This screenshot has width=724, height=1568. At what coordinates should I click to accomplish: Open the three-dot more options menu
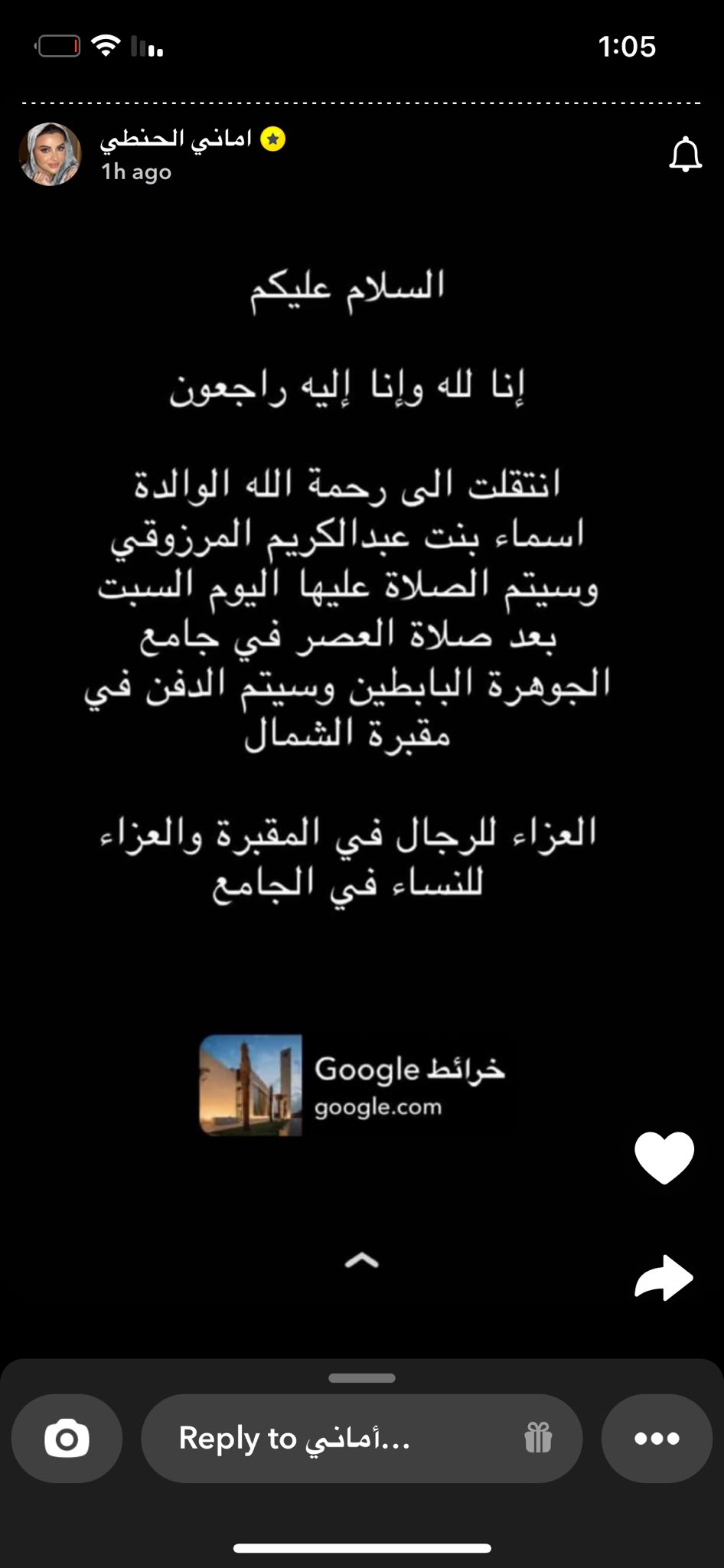[657, 1438]
